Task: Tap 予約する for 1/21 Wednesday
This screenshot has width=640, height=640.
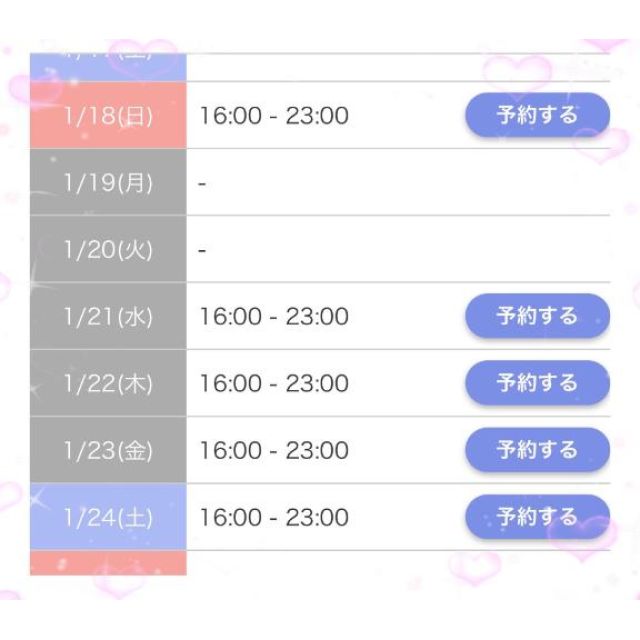Action: click(x=537, y=316)
